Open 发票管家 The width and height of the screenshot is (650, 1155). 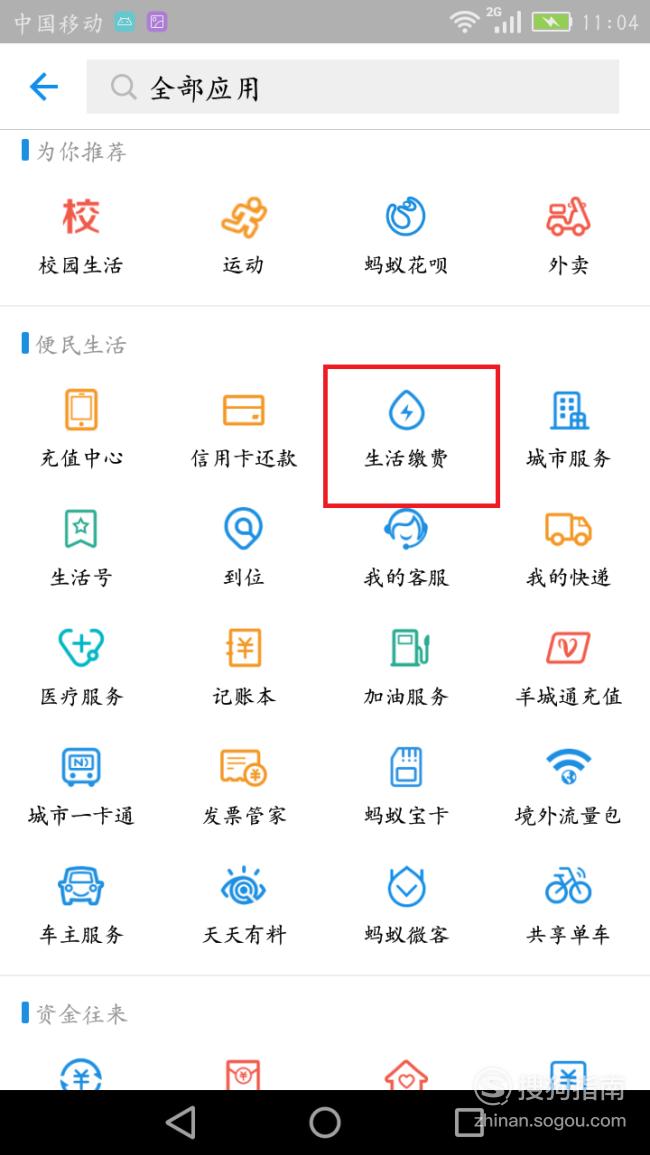pos(244,787)
